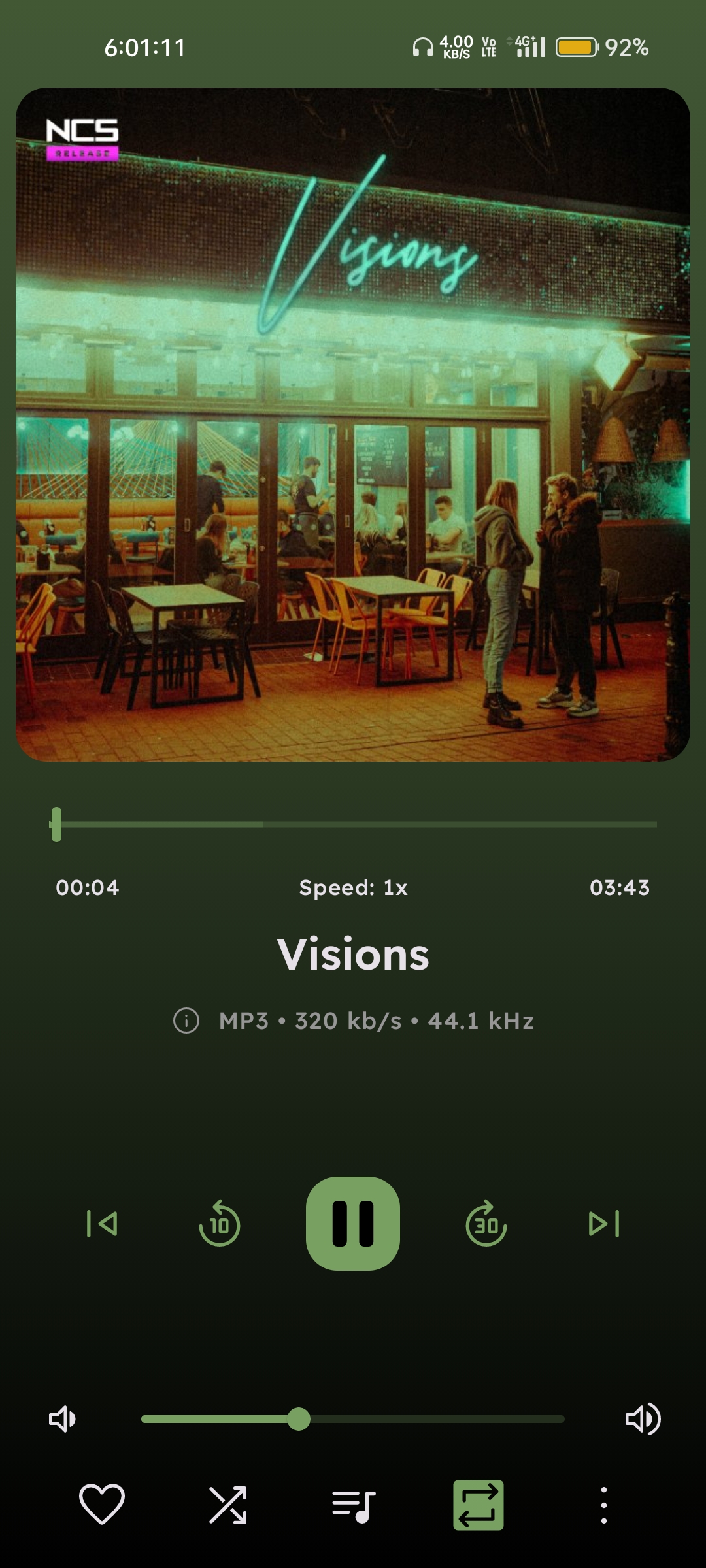
Task: View song info via the info icon
Action: (186, 1021)
